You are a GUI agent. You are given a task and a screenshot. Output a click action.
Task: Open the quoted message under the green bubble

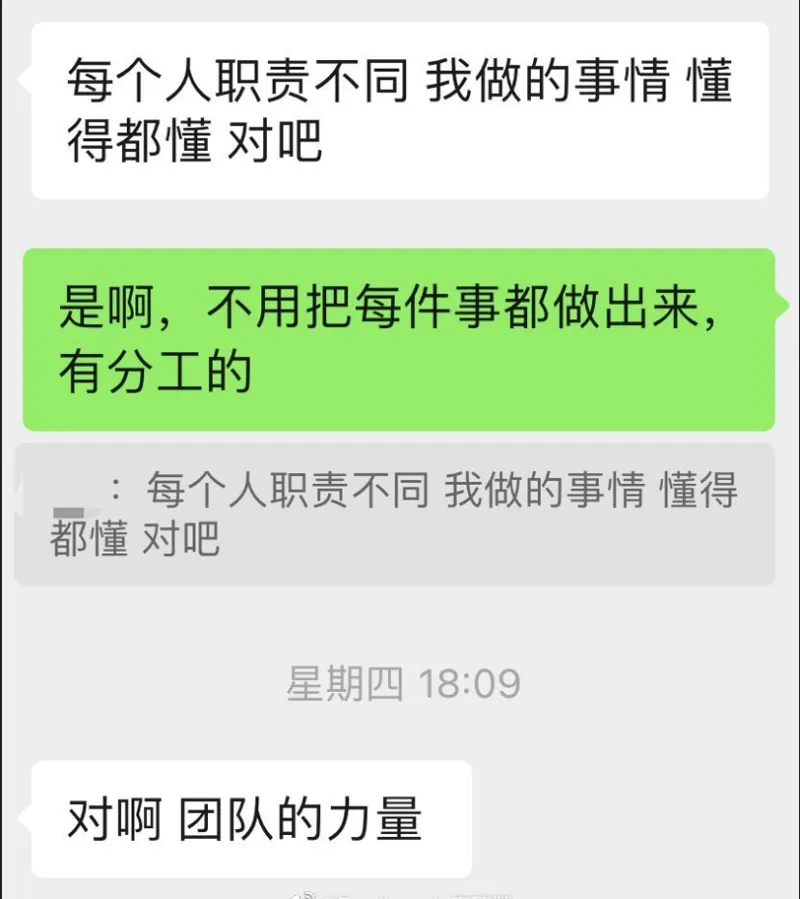(395, 514)
